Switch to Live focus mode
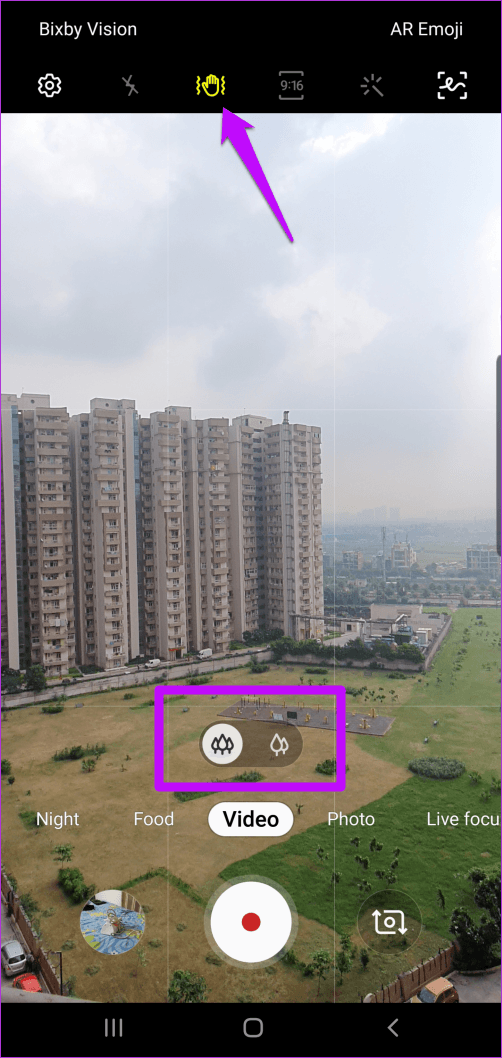This screenshot has width=502, height=1058. [463, 819]
